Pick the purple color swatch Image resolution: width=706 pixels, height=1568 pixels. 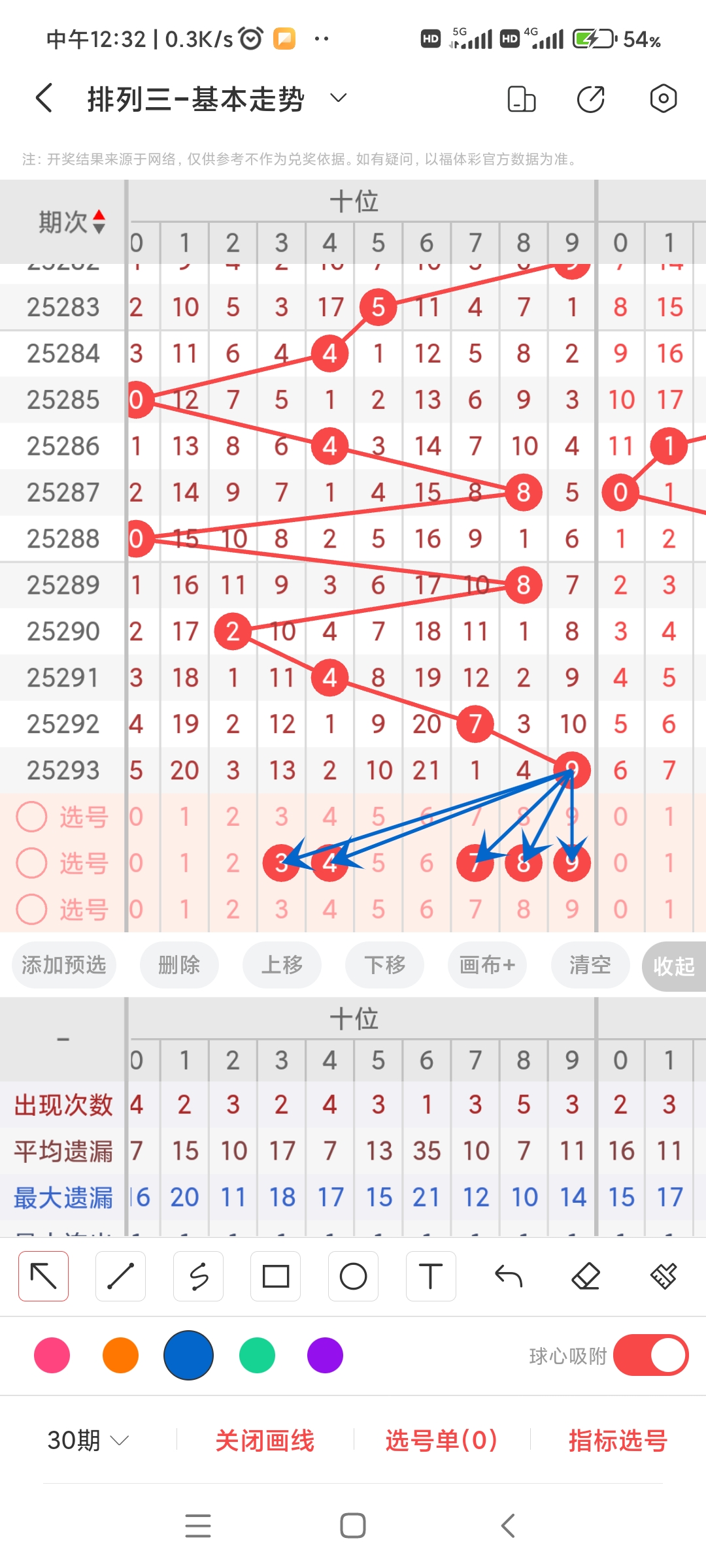(325, 1355)
